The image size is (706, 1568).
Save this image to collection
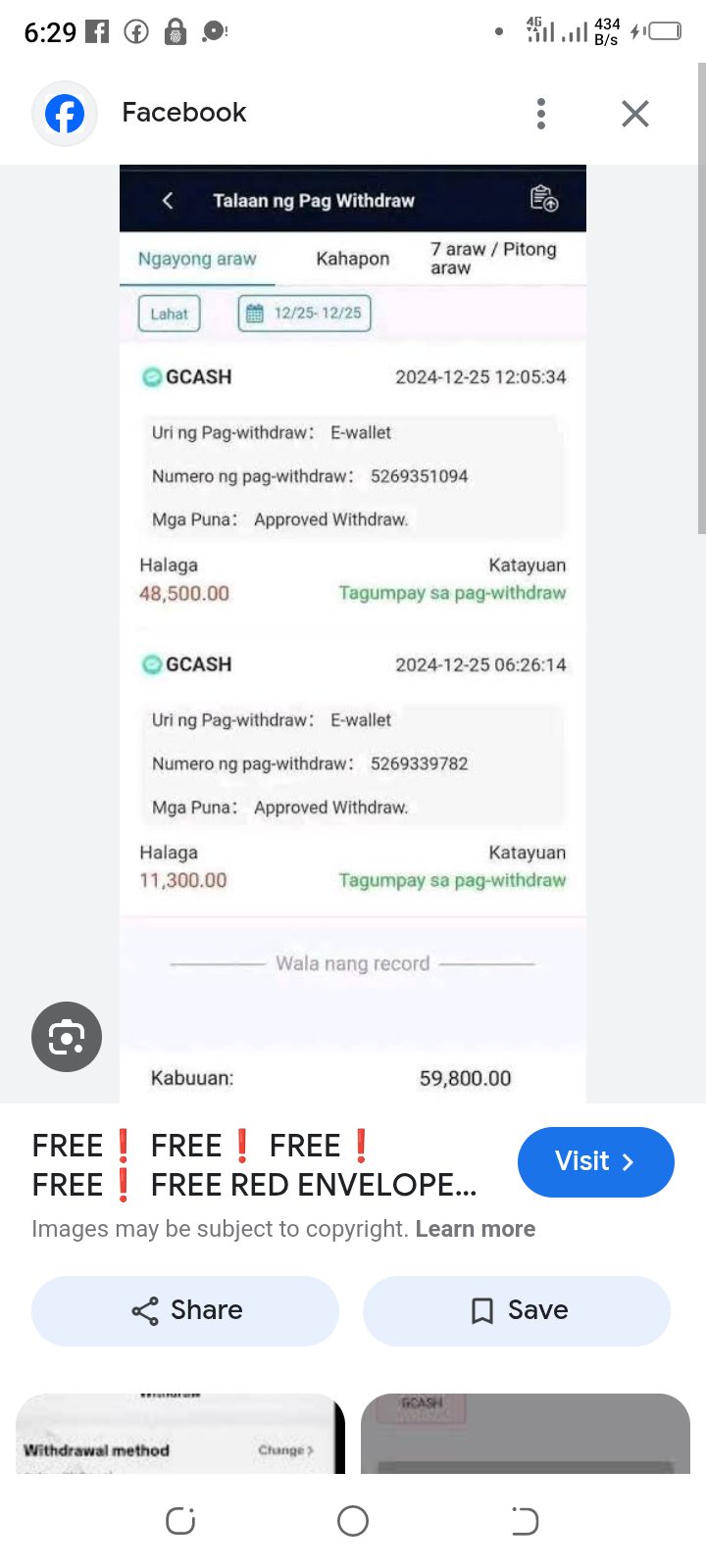[517, 1310]
